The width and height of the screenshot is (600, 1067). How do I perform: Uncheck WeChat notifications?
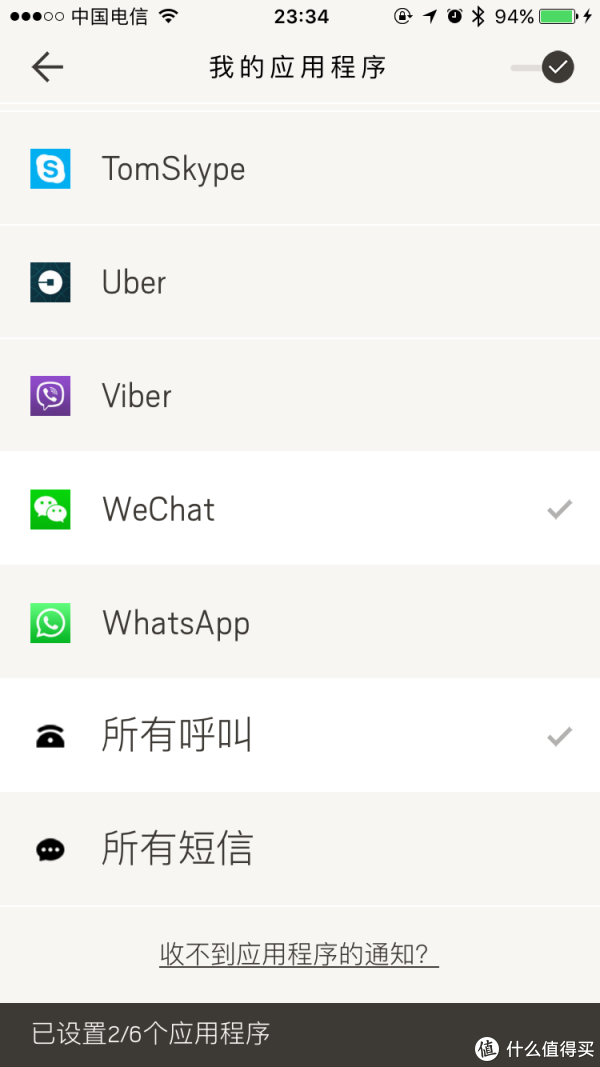(x=300, y=508)
